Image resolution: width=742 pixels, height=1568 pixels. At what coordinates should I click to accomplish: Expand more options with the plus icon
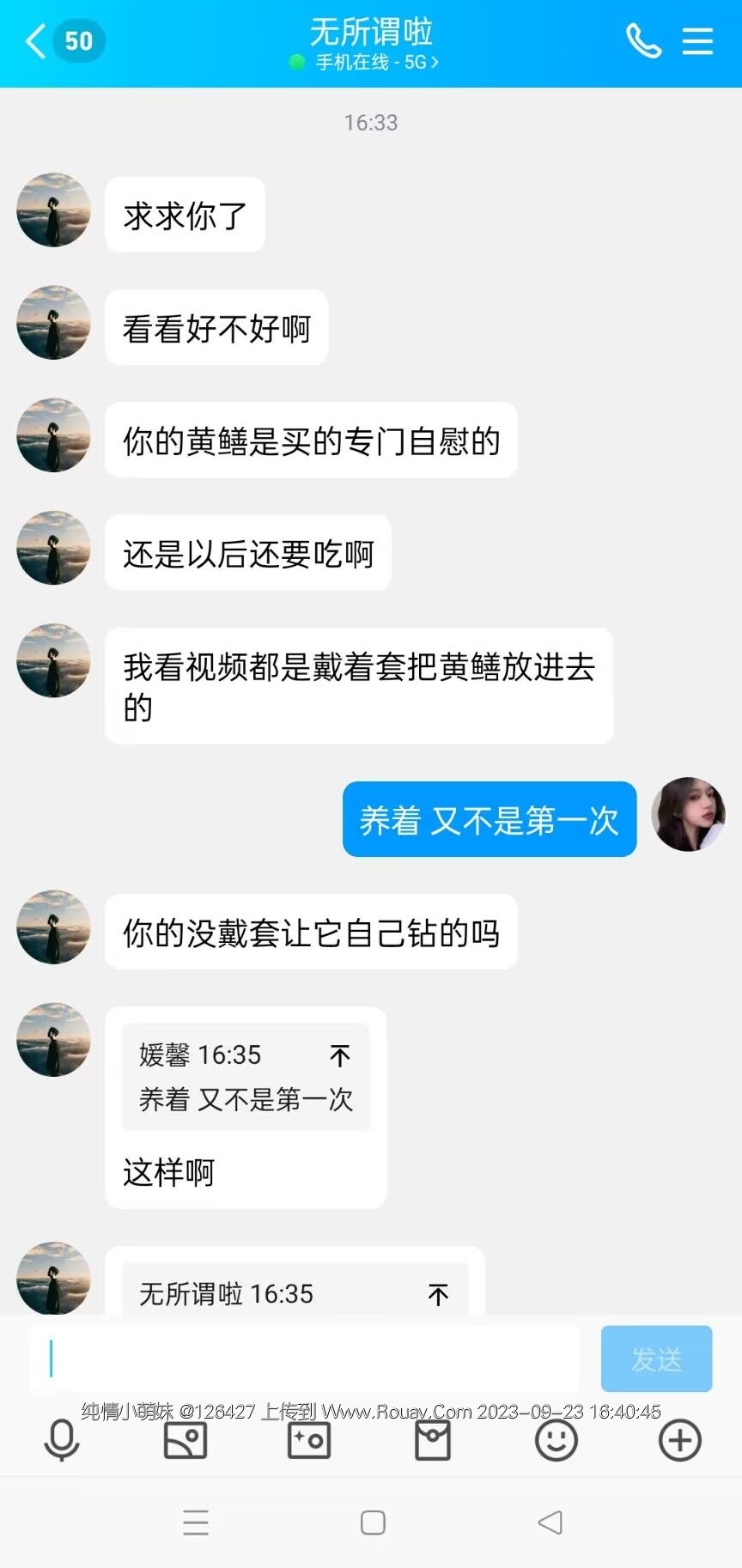click(680, 1440)
